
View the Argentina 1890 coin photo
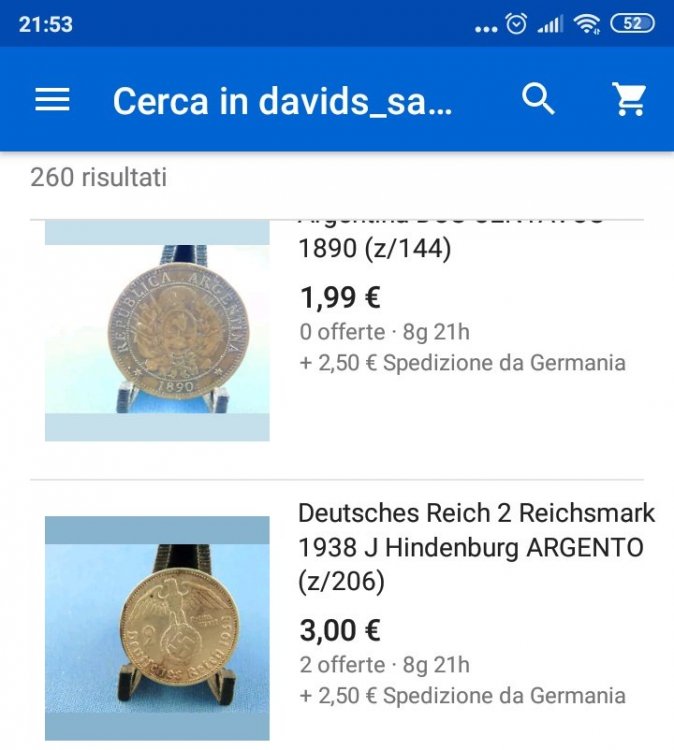tap(157, 332)
